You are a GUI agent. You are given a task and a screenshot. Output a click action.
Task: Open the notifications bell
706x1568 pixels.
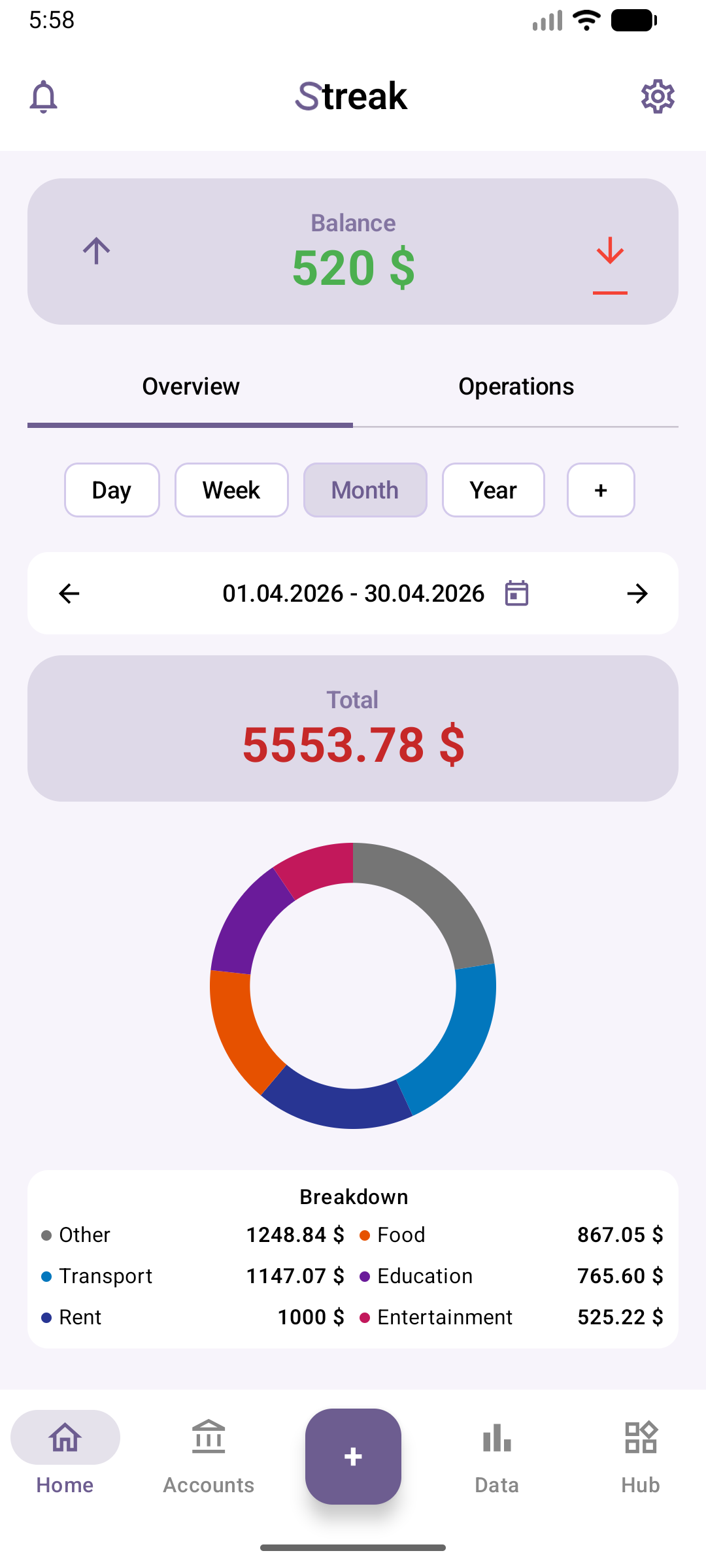click(x=44, y=97)
